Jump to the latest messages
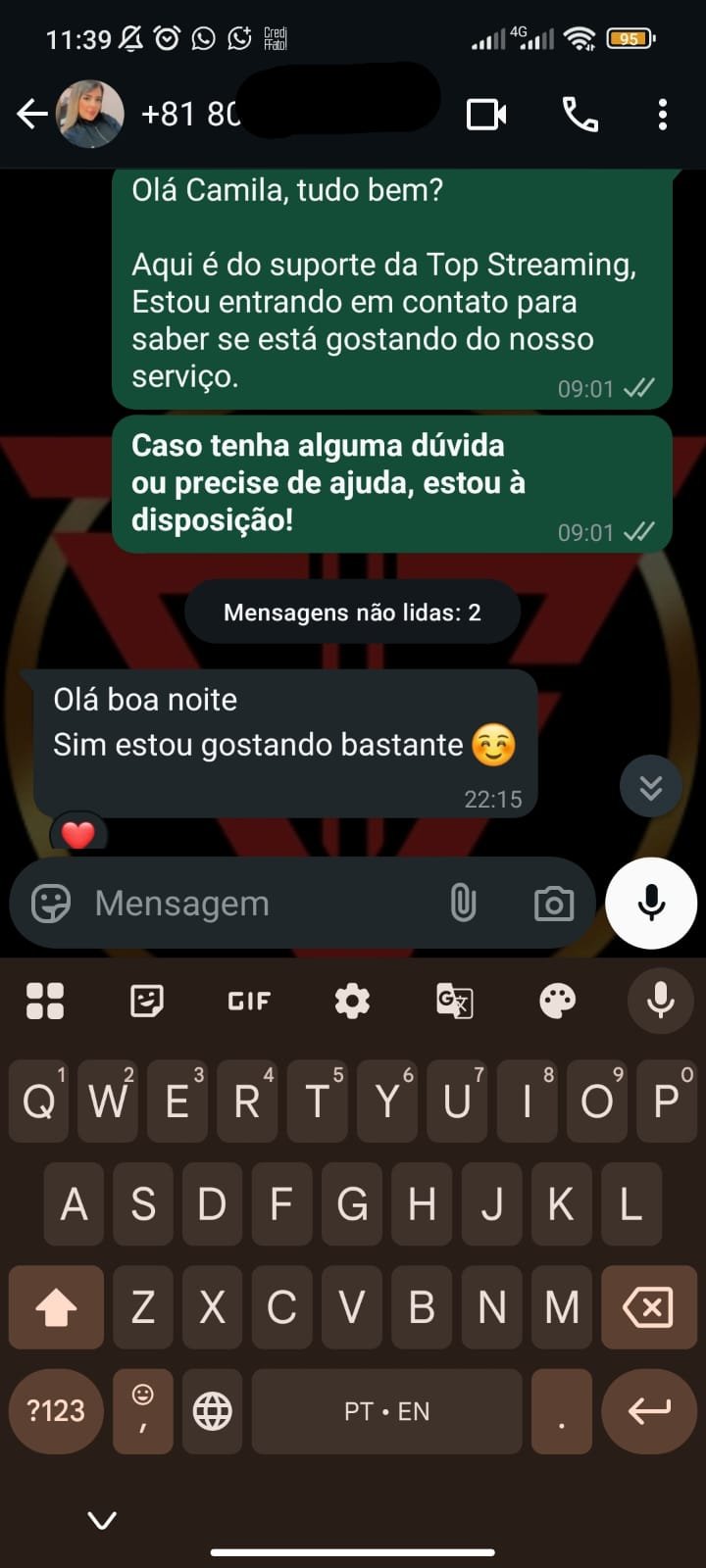Viewport: 706px width, 1568px height. tap(651, 787)
